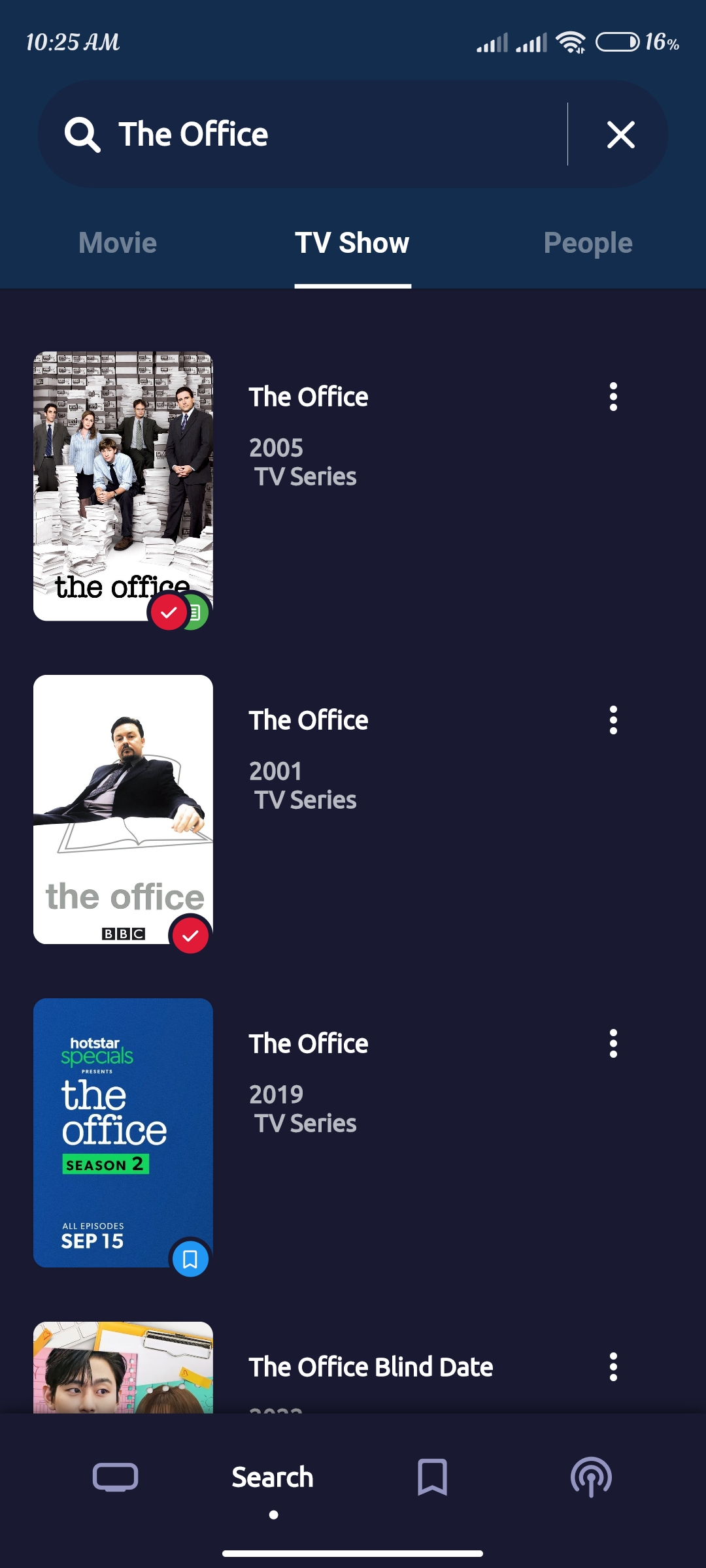Open more options for The Office Blind Date
This screenshot has height=1568, width=706.
[x=613, y=1367]
